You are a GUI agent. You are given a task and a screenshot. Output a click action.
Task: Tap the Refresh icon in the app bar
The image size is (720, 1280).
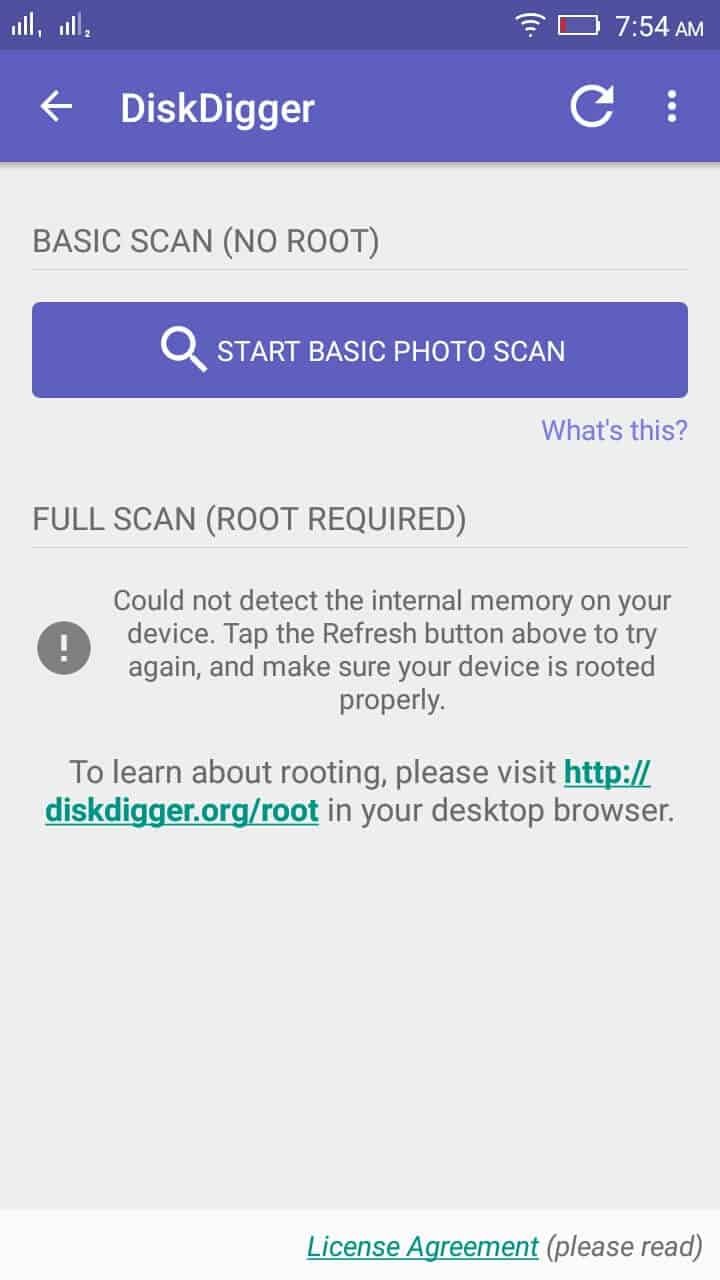coord(592,107)
